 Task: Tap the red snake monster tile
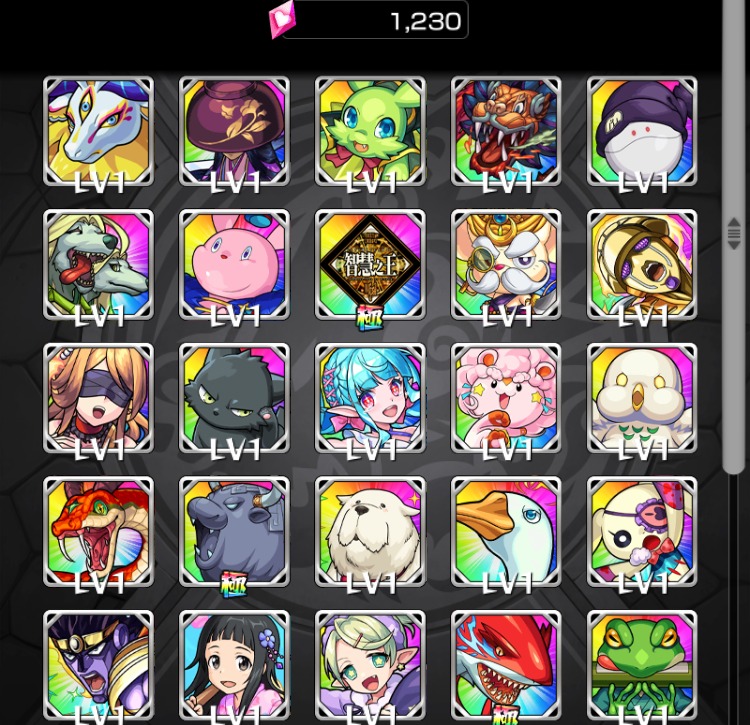(98, 531)
